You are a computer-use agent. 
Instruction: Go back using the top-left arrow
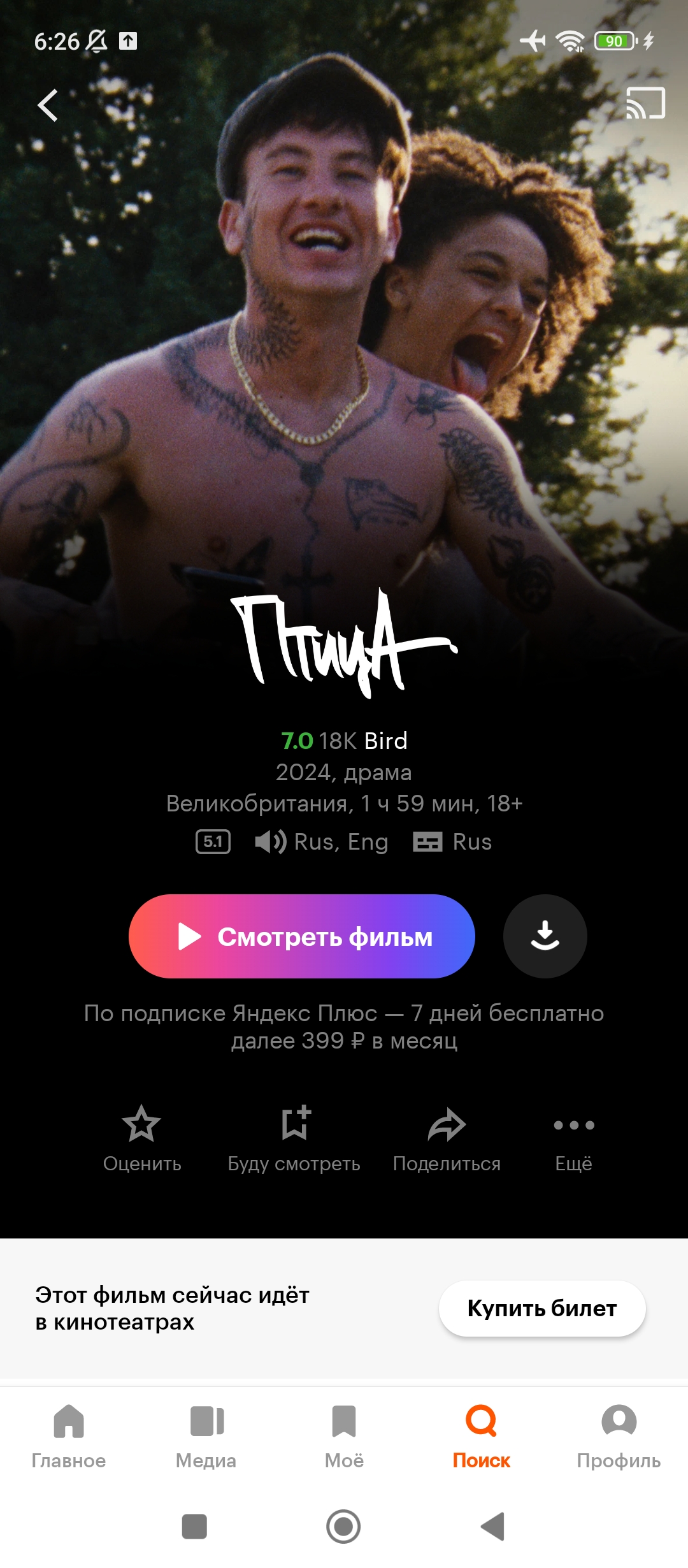click(48, 105)
